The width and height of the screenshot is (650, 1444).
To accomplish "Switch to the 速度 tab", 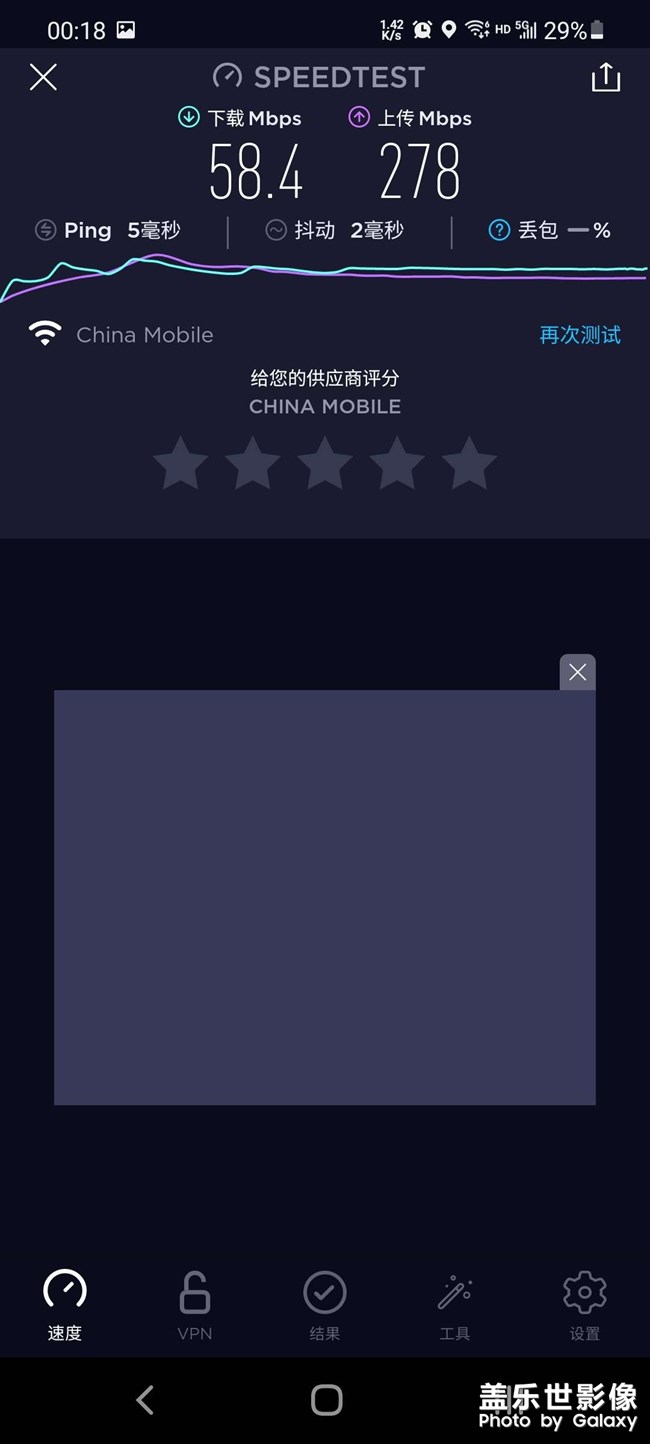I will tap(65, 1305).
